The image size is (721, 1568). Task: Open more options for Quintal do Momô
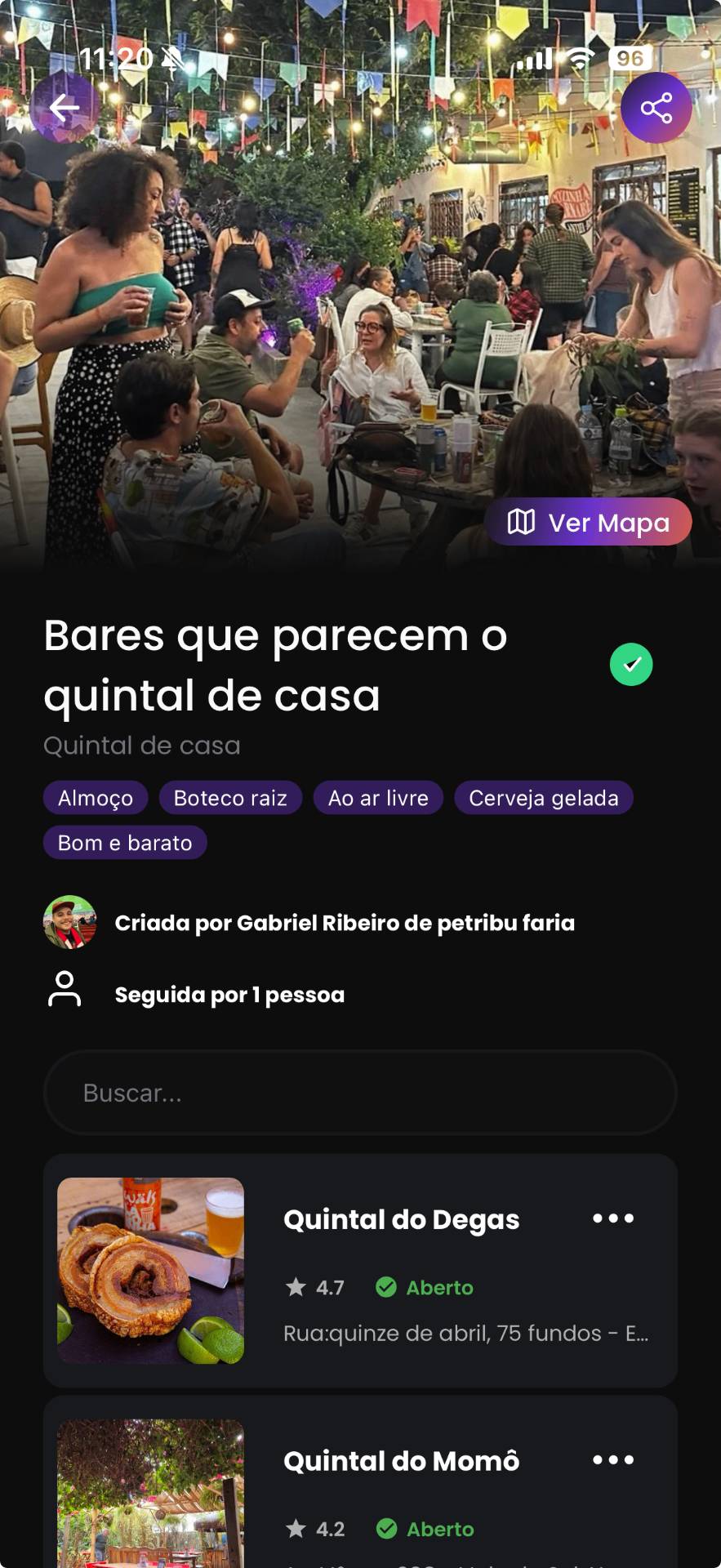click(613, 1460)
